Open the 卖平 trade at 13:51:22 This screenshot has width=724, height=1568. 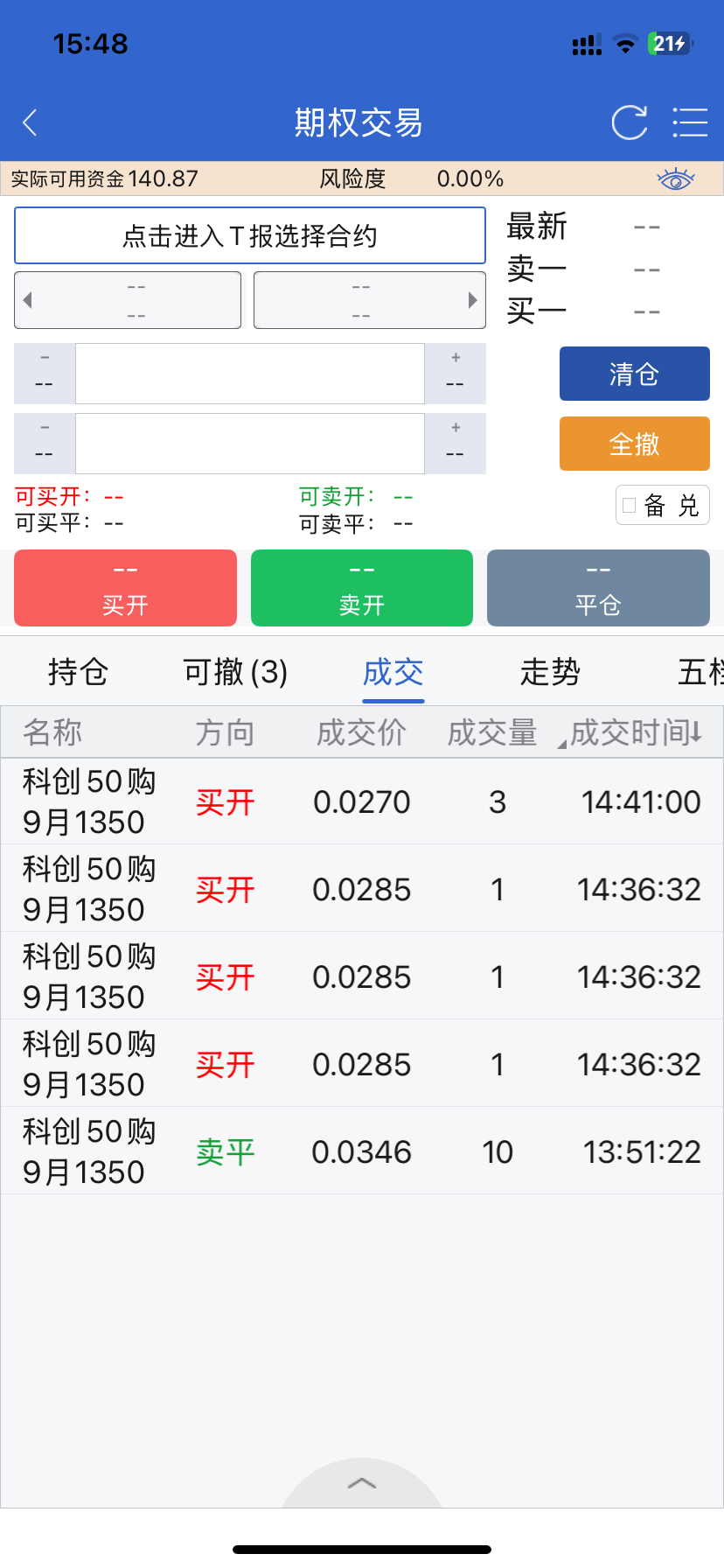point(361,1151)
